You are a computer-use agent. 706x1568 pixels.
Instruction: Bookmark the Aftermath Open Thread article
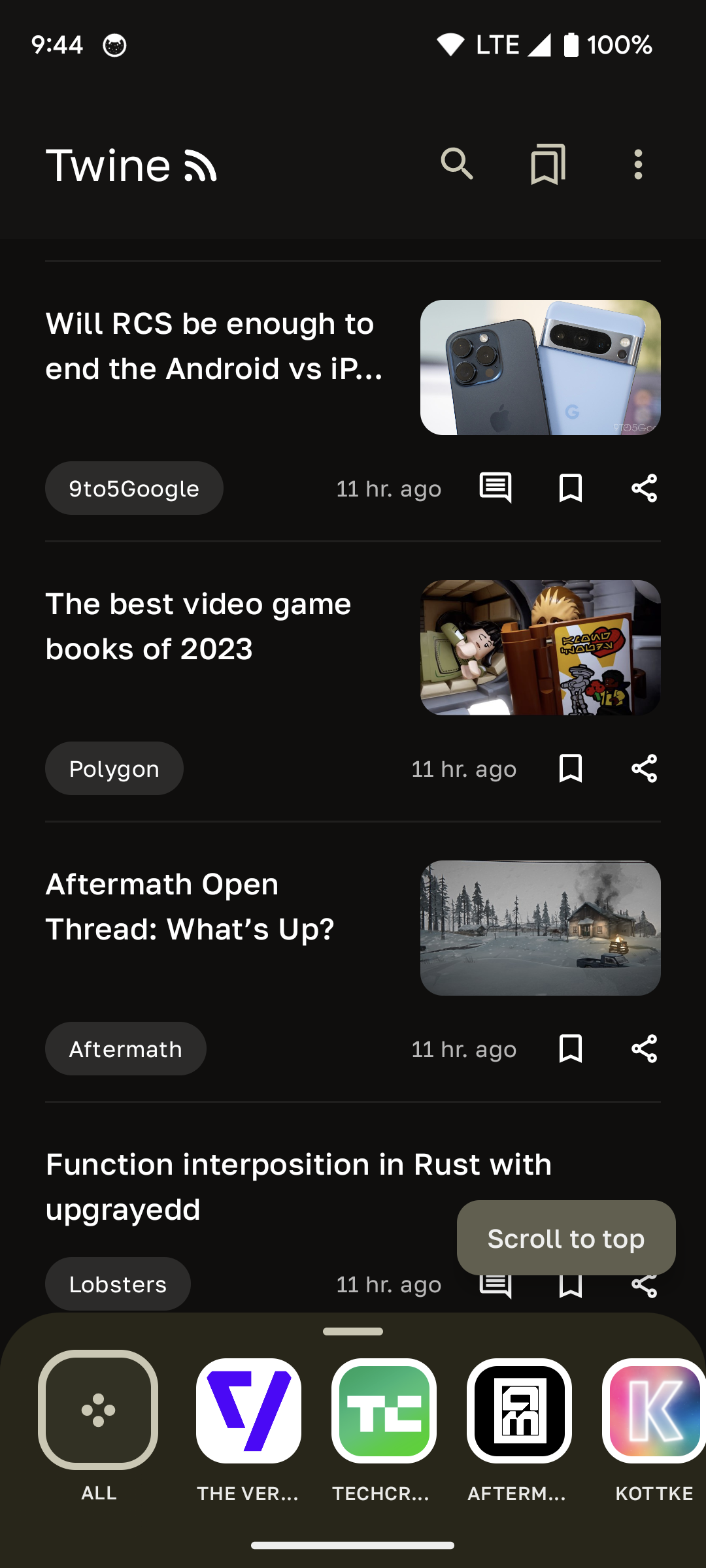coord(571,1049)
